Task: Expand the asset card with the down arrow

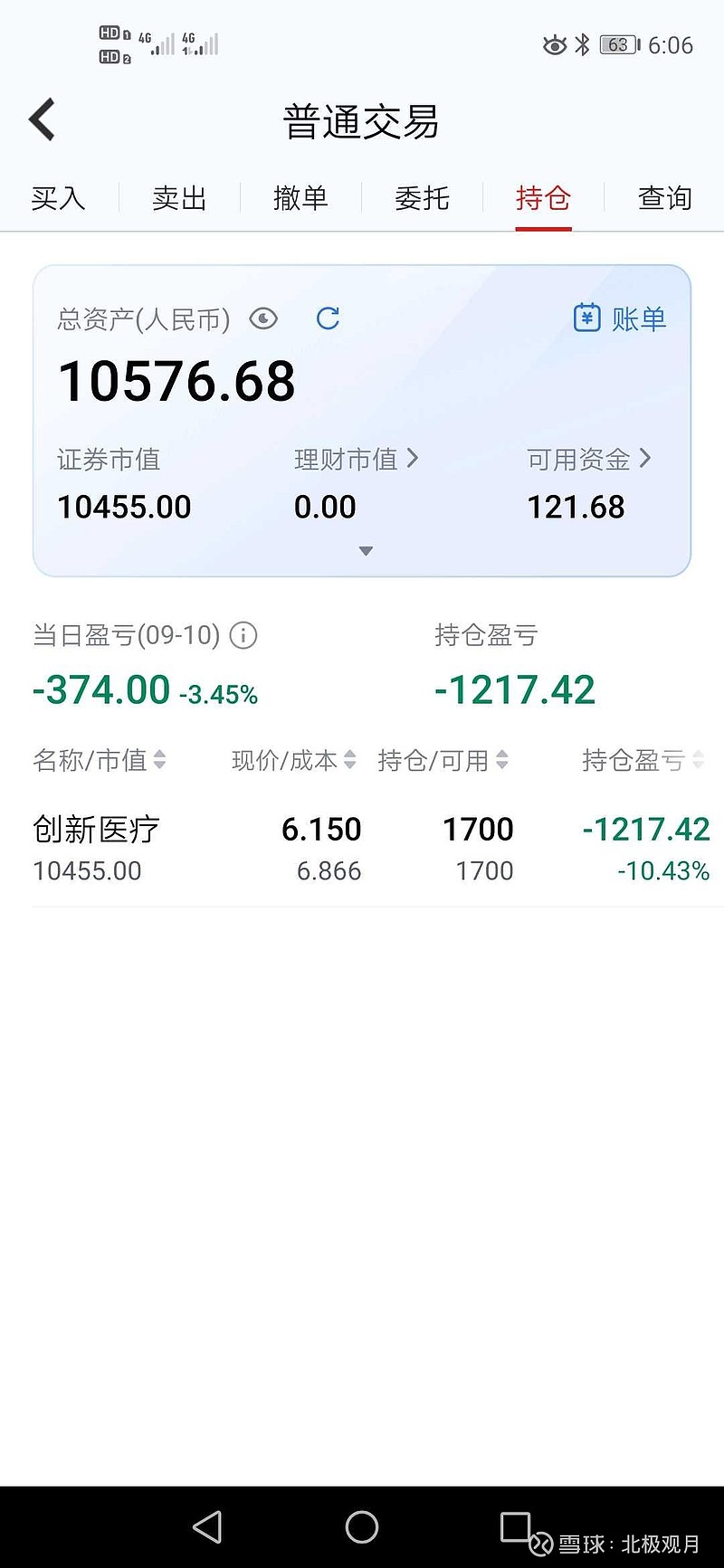Action: 366,551
